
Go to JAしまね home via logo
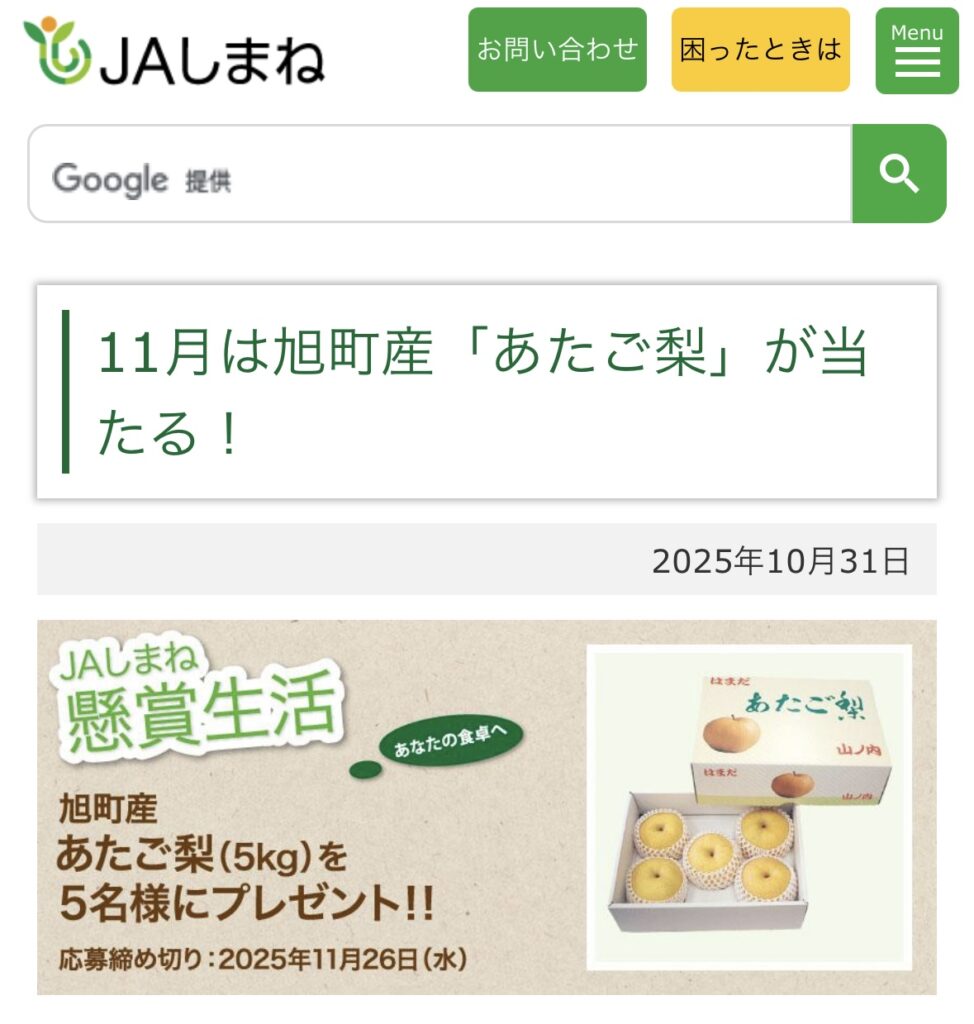[x=175, y=51]
